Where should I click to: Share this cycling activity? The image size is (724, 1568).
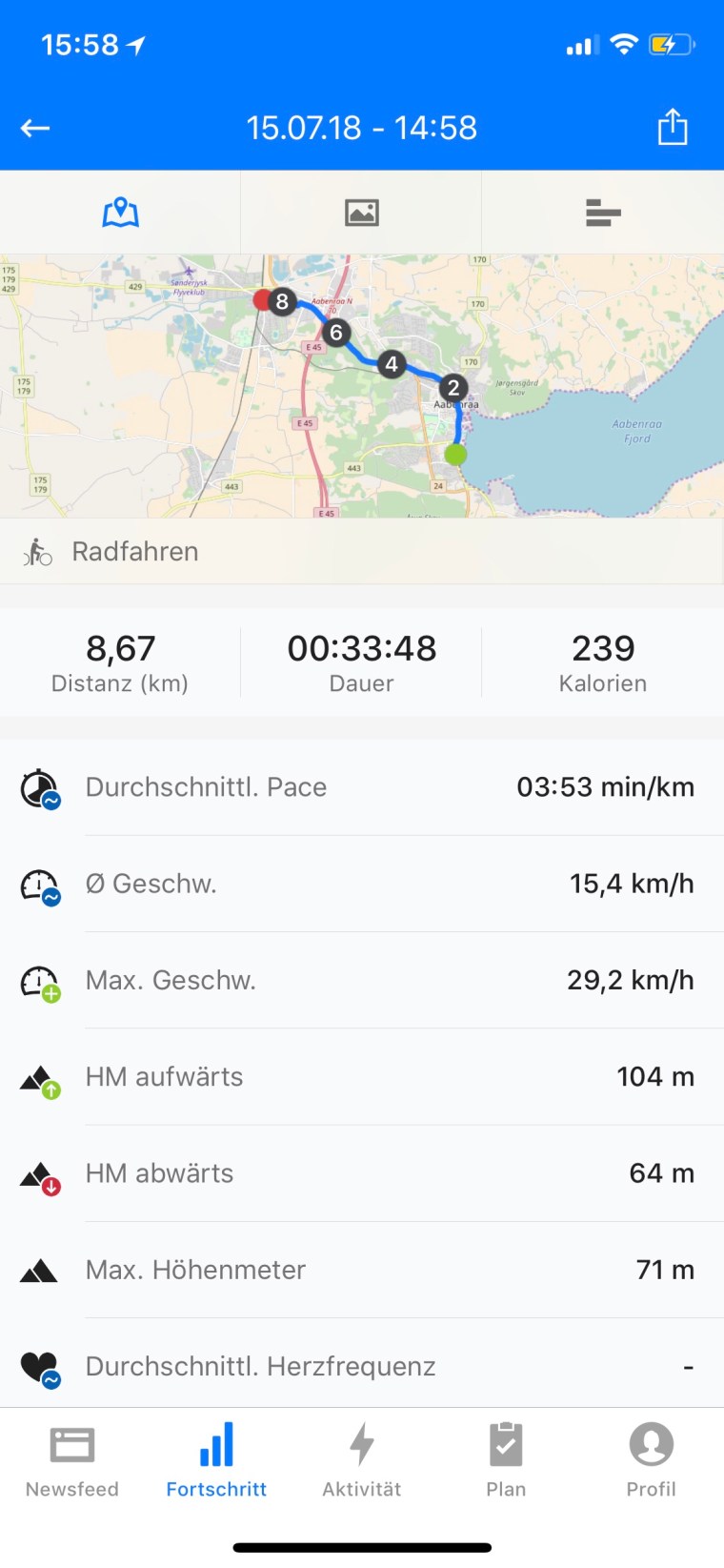672,127
